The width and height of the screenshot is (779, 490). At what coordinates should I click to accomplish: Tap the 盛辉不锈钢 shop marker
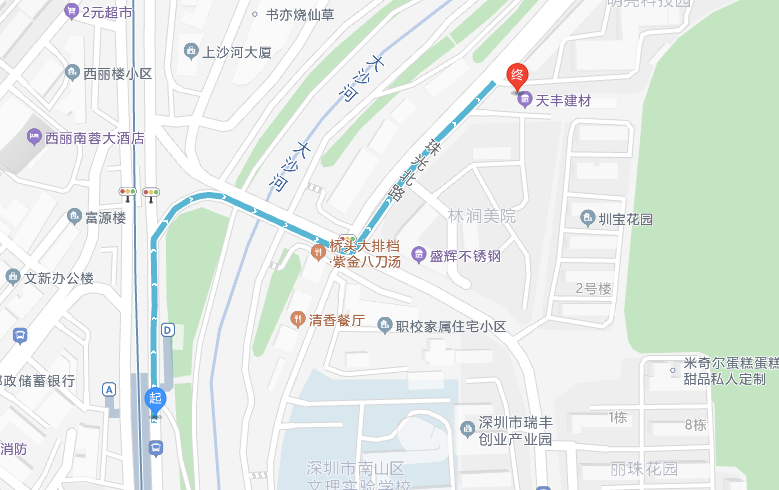tap(419, 256)
